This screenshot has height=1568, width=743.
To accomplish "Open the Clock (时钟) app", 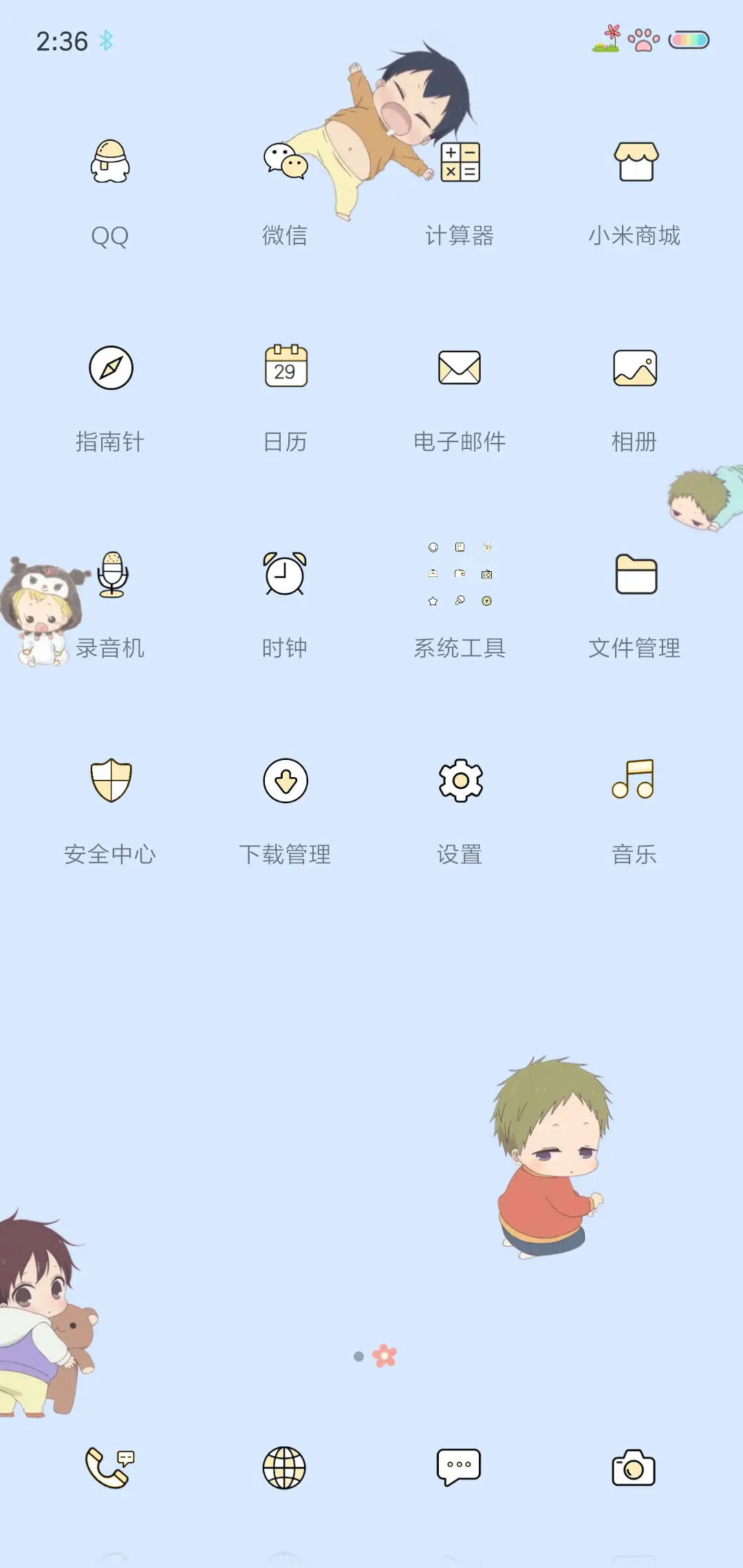I will 285,576.
